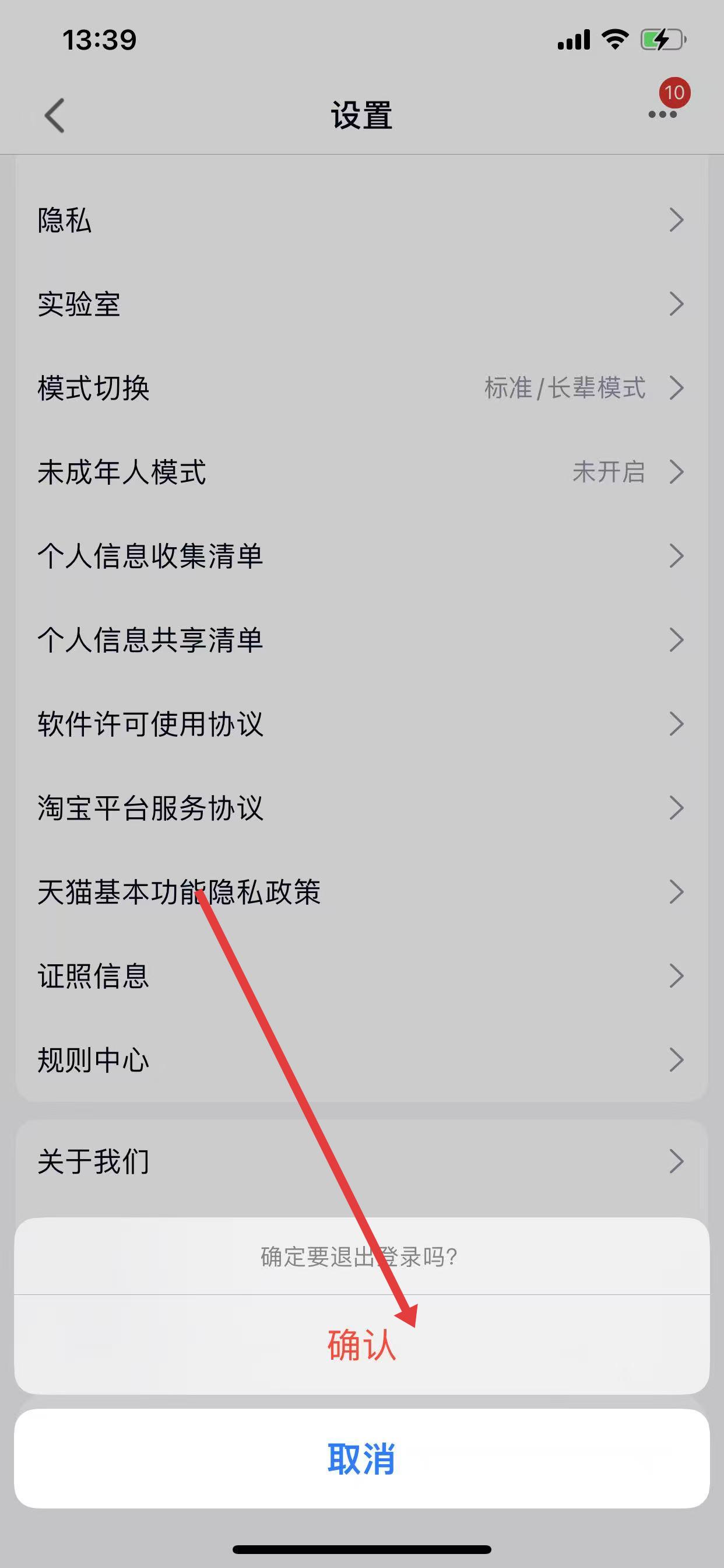This screenshot has height=1568, width=724.
Task: Open 实验室 row
Action: 361,304
